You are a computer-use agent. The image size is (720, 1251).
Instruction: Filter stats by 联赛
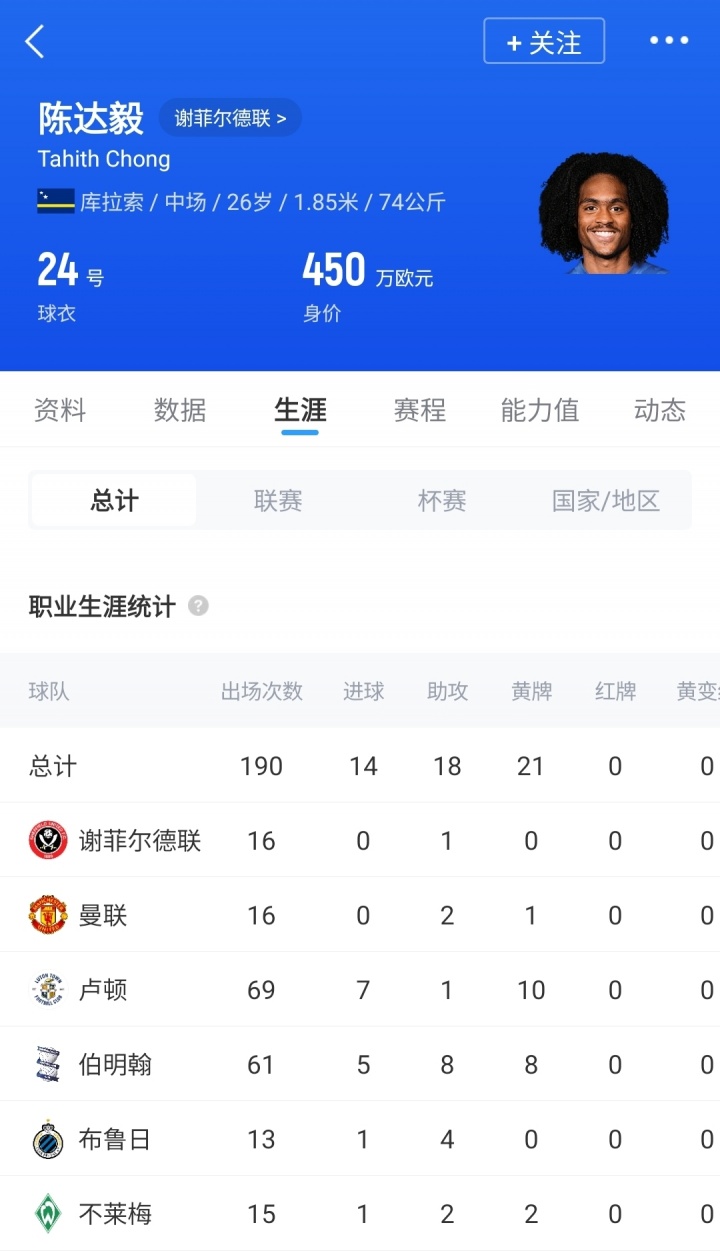(x=277, y=501)
